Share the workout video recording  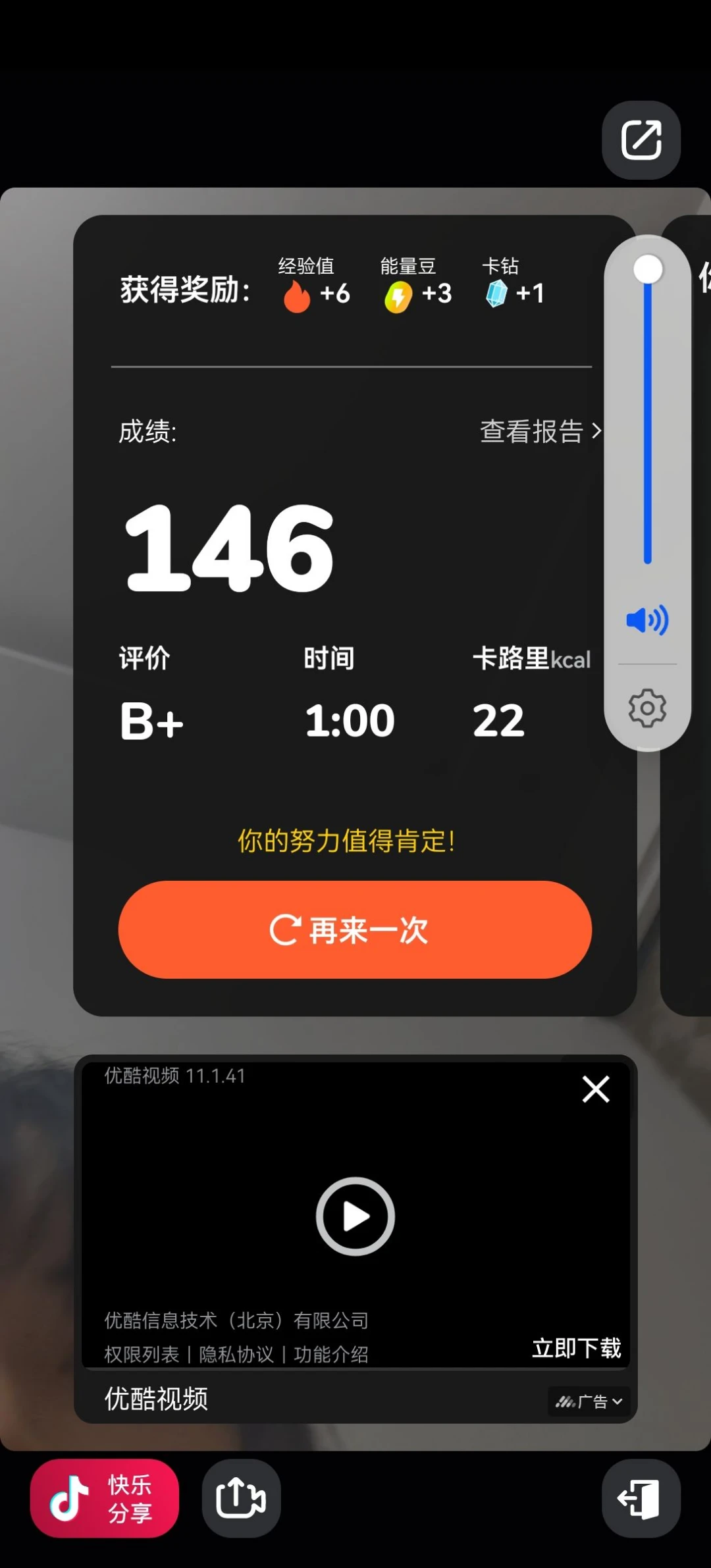point(241,1498)
